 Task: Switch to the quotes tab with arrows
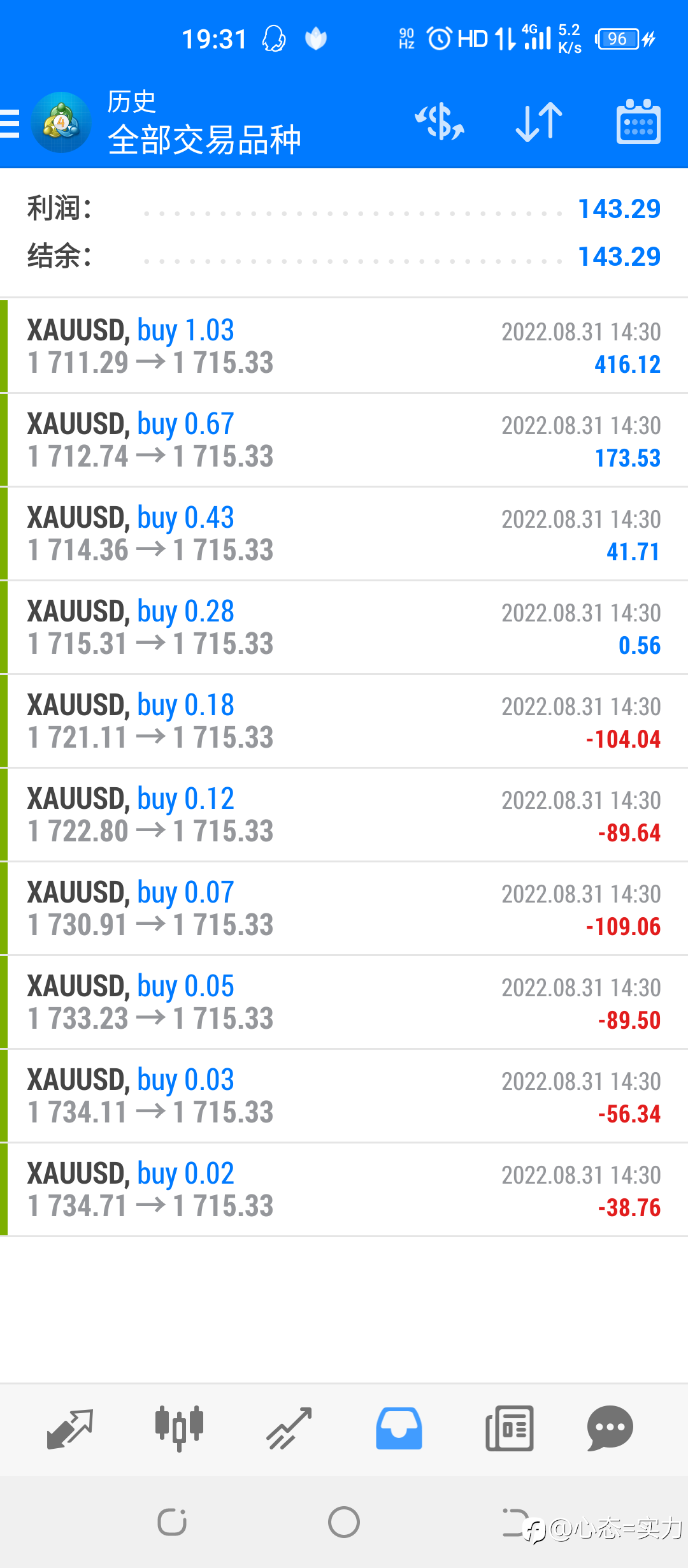pos(70,1428)
